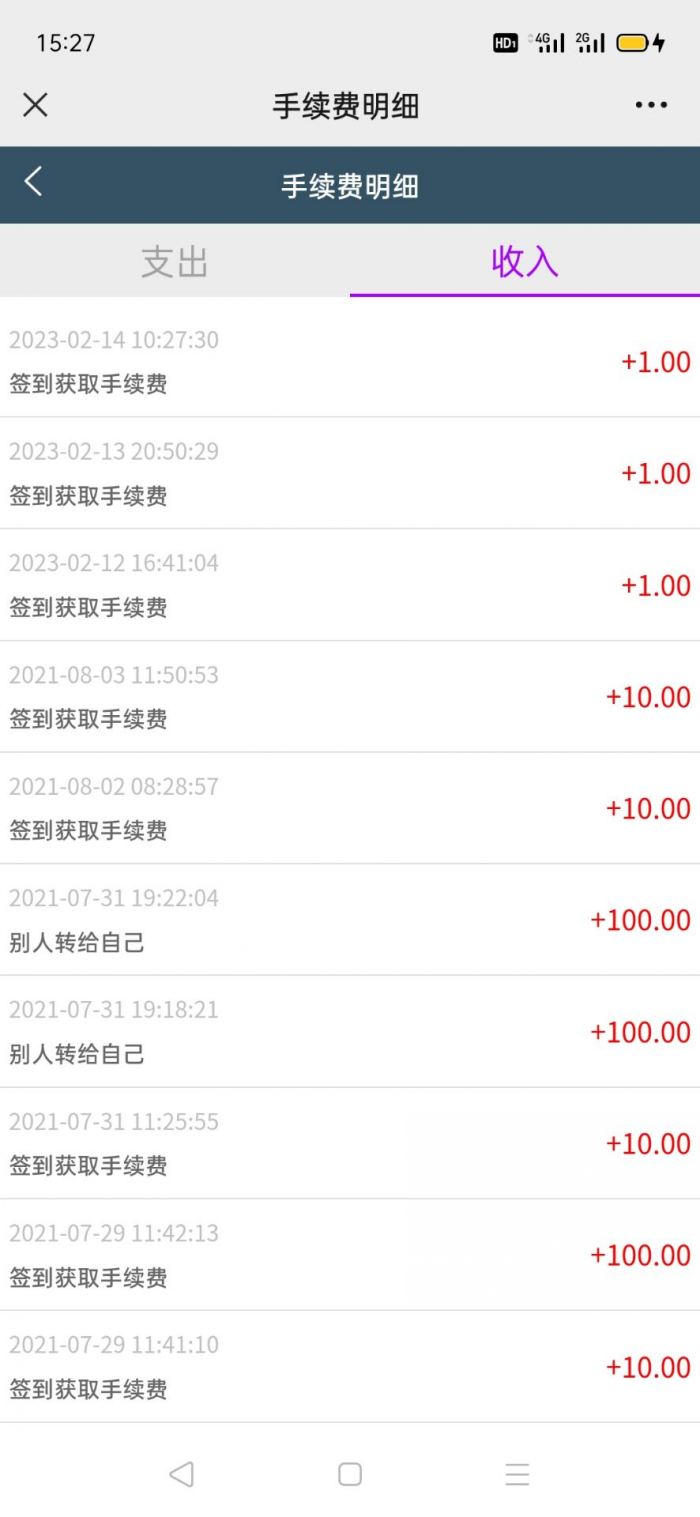Viewport: 700px width, 1517px height.
Task: Select the 收入 tab
Action: tap(524, 262)
